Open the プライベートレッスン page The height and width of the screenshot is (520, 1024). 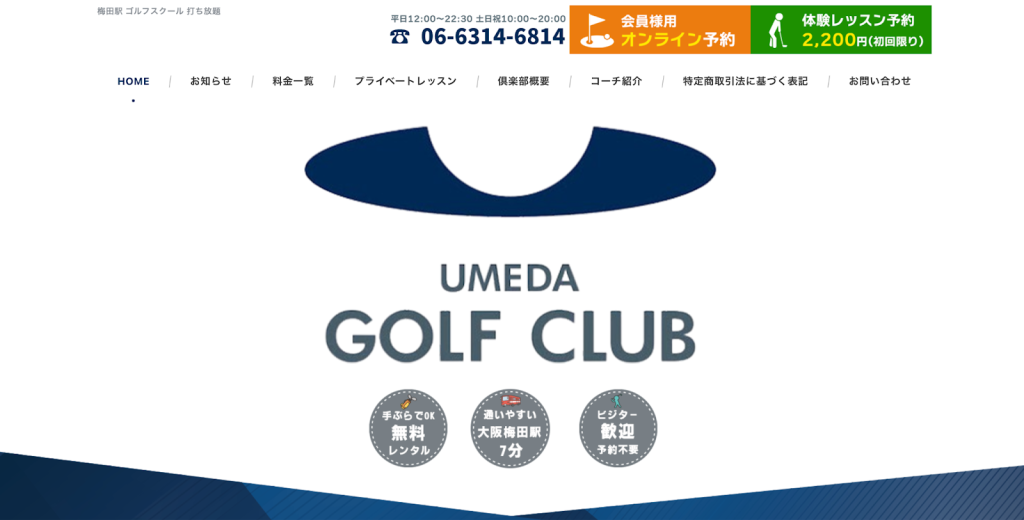click(405, 82)
